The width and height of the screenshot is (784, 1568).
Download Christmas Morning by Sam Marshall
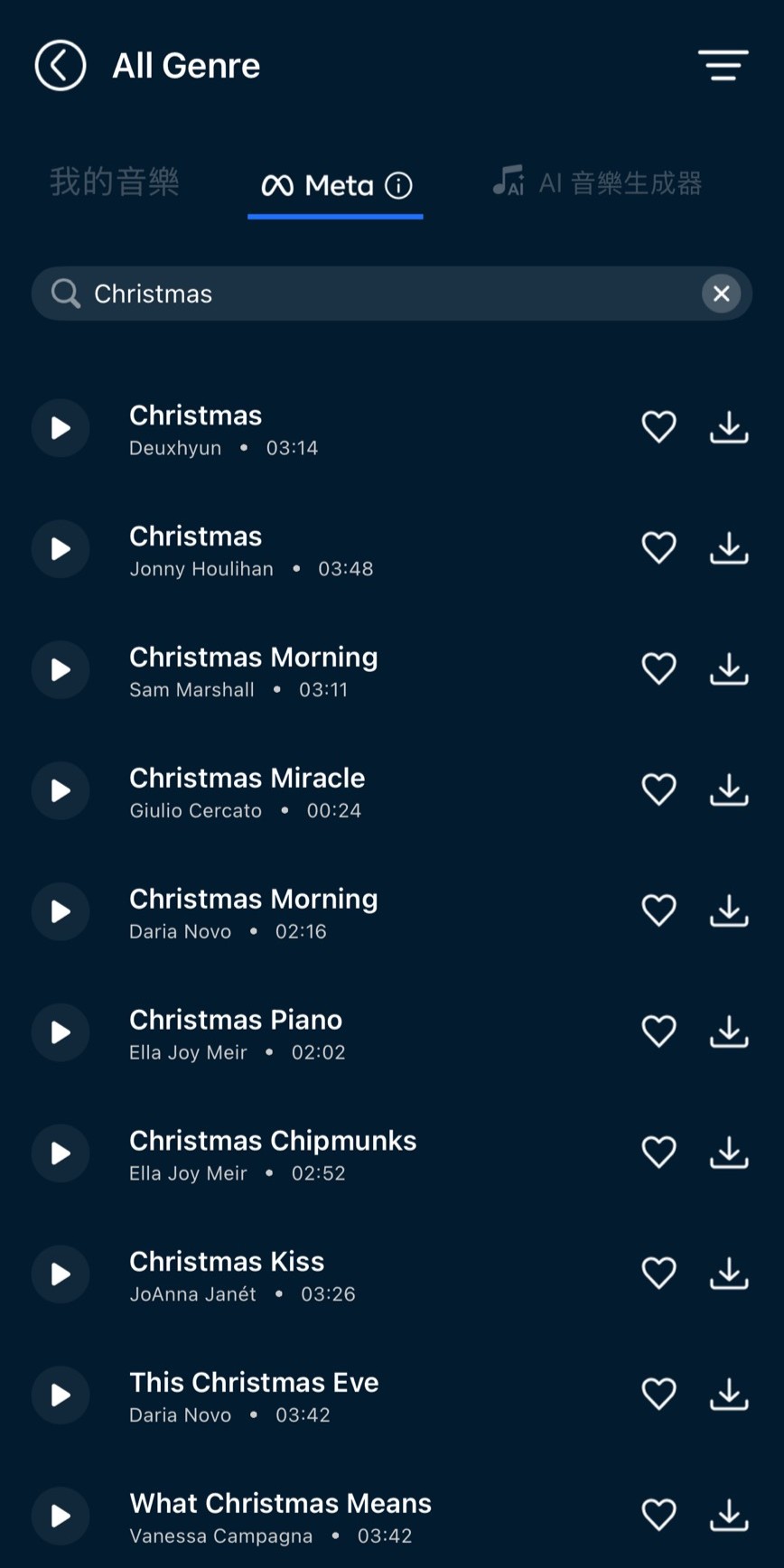[x=729, y=669]
